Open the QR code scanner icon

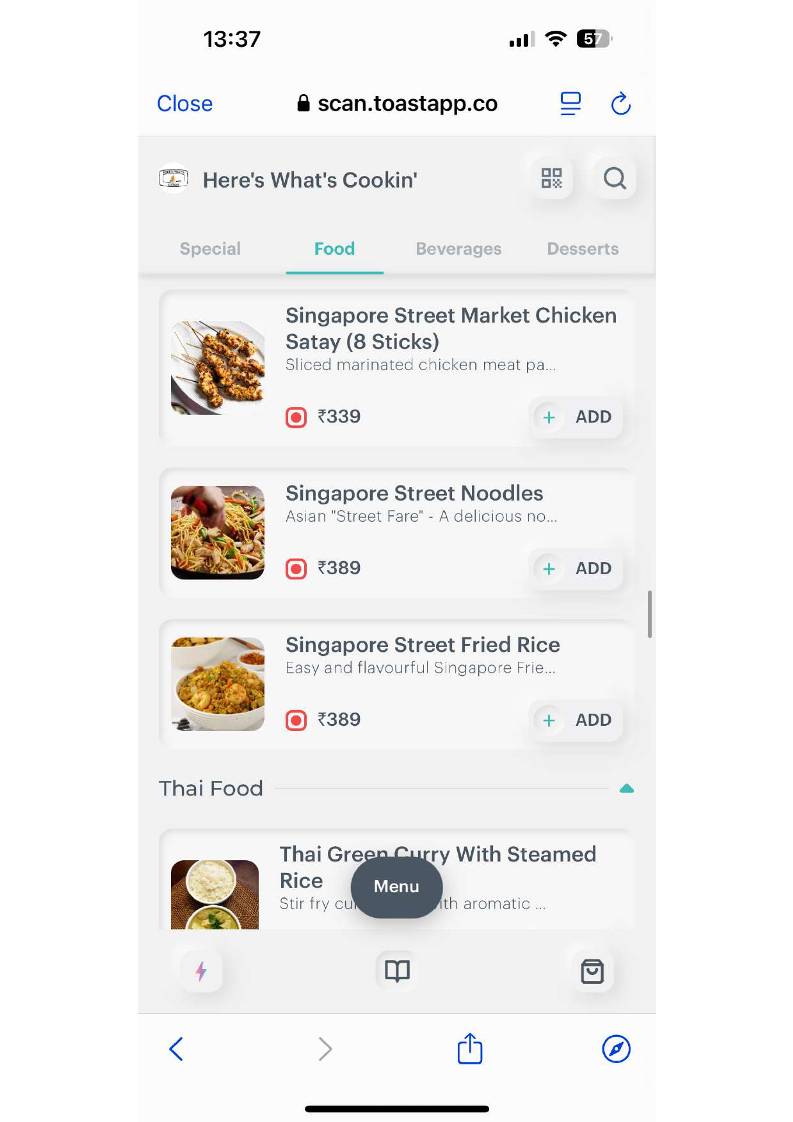551,178
